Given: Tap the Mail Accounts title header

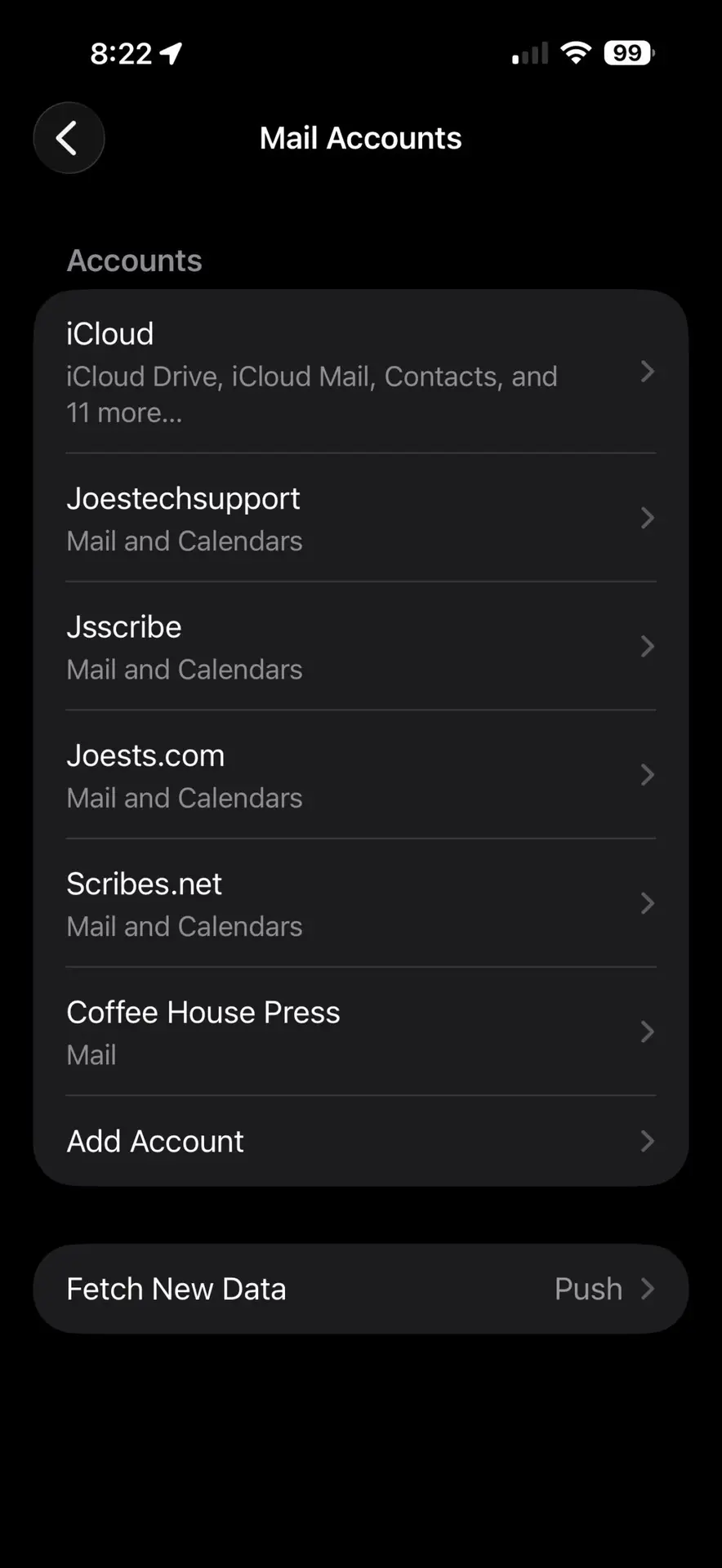Looking at the screenshot, I should click(360, 137).
